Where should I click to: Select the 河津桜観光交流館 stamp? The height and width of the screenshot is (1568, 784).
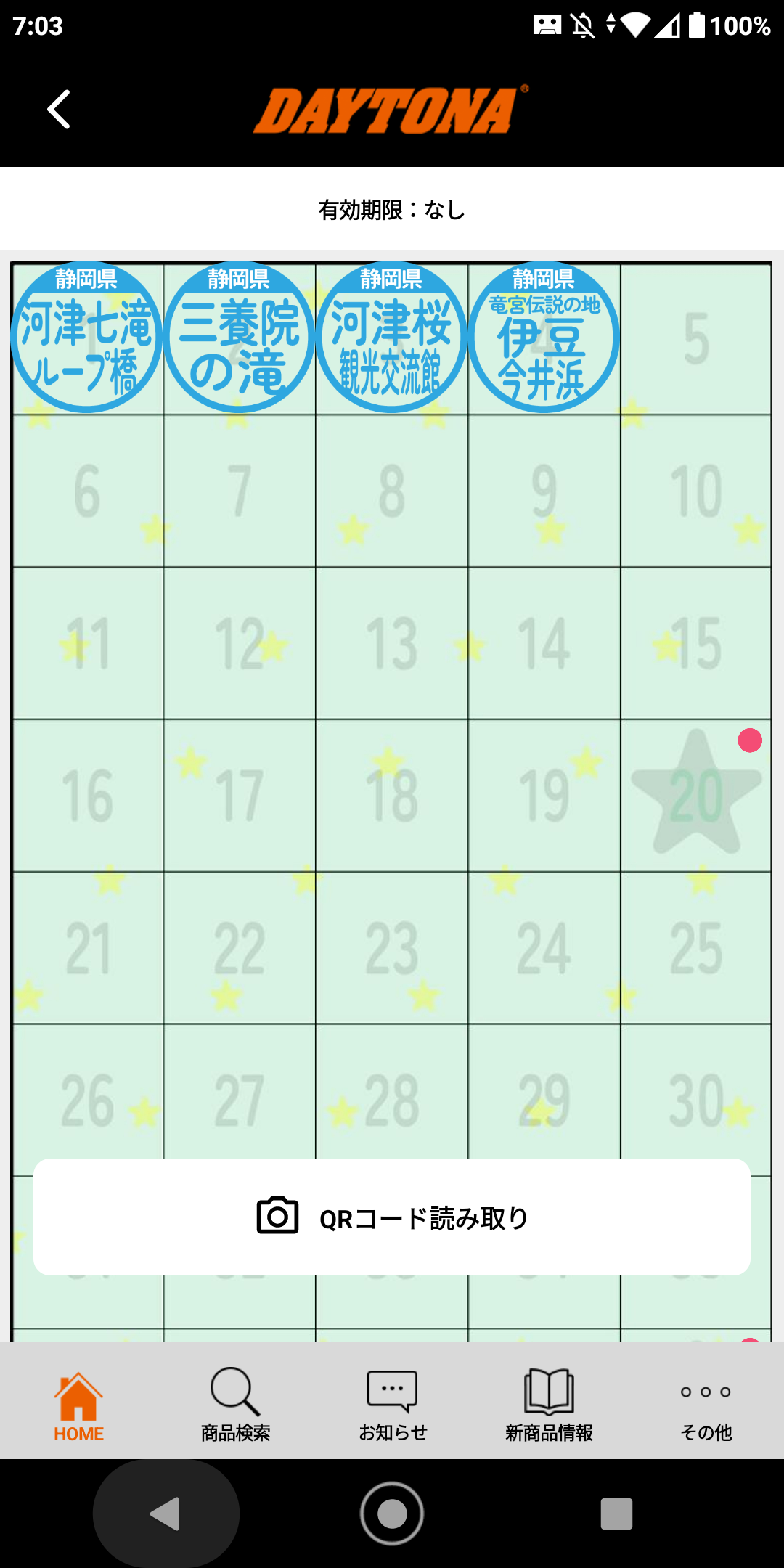pyautogui.click(x=391, y=337)
